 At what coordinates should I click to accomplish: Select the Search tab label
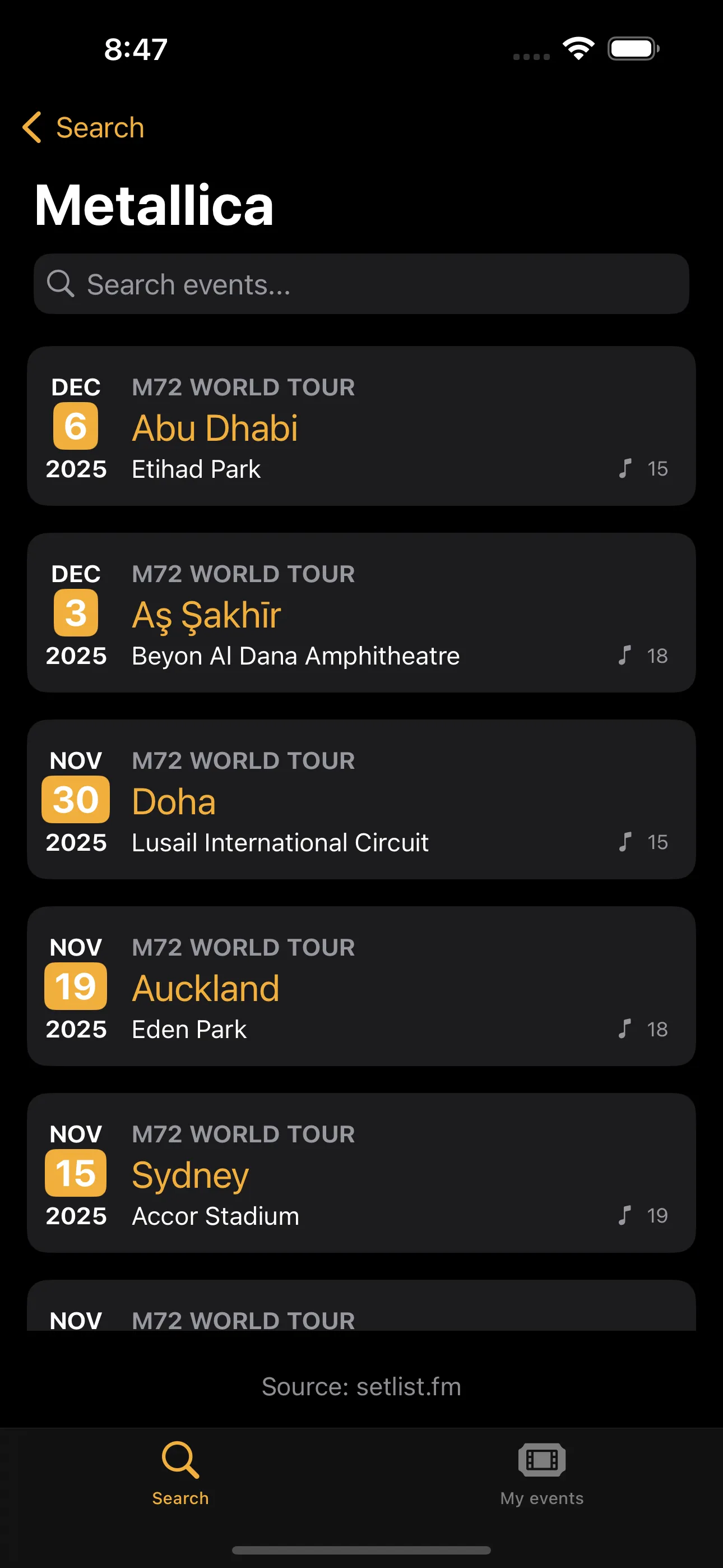179,1498
